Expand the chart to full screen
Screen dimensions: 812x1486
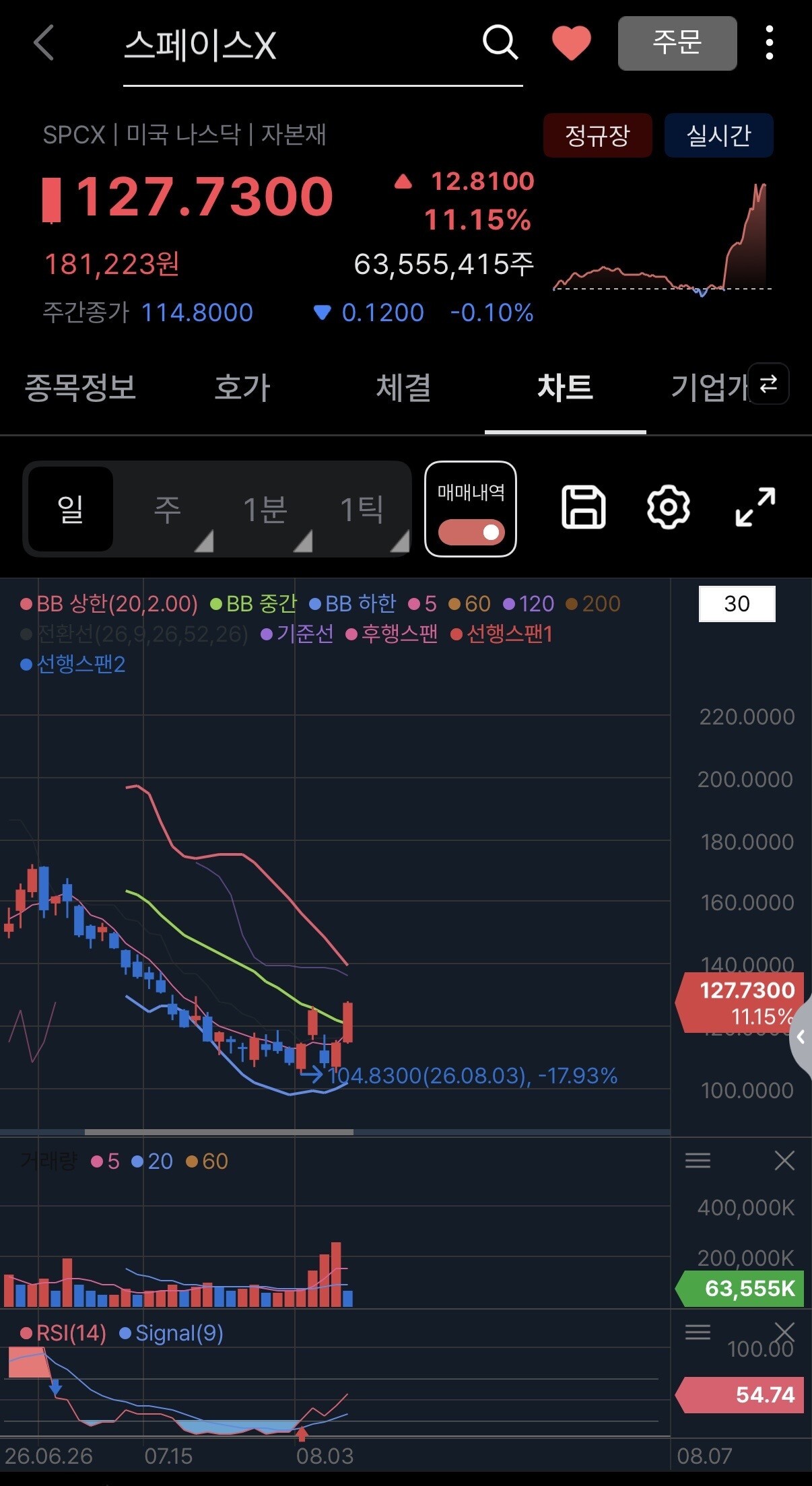755,506
